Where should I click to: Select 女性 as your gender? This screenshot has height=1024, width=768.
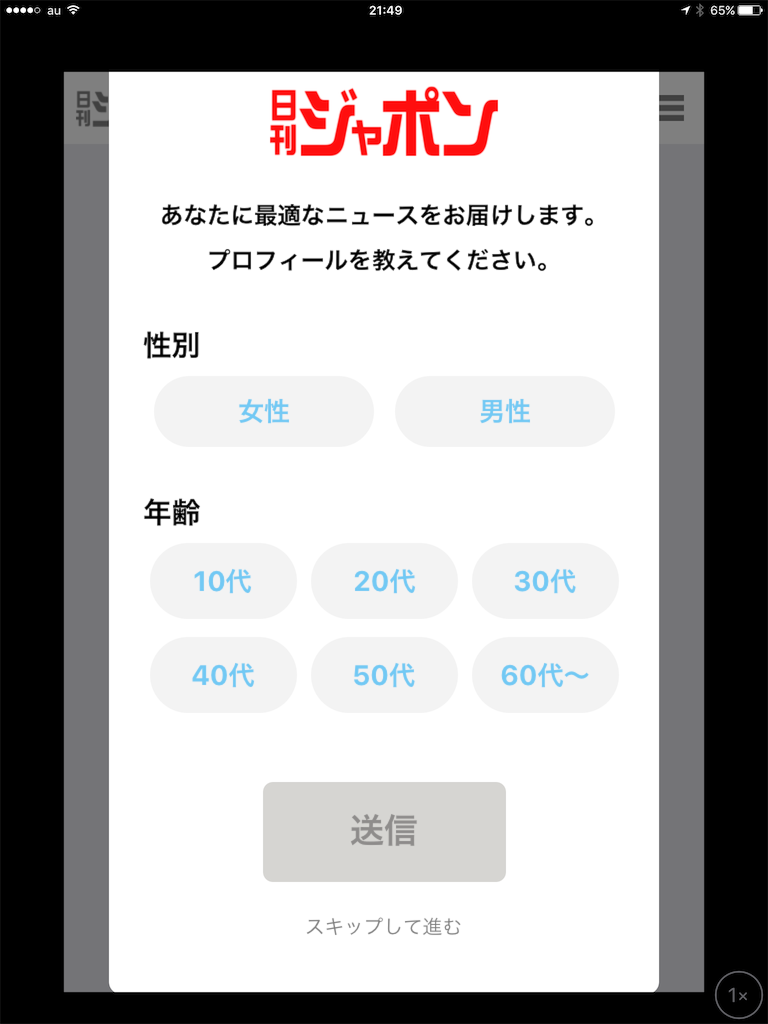click(263, 411)
